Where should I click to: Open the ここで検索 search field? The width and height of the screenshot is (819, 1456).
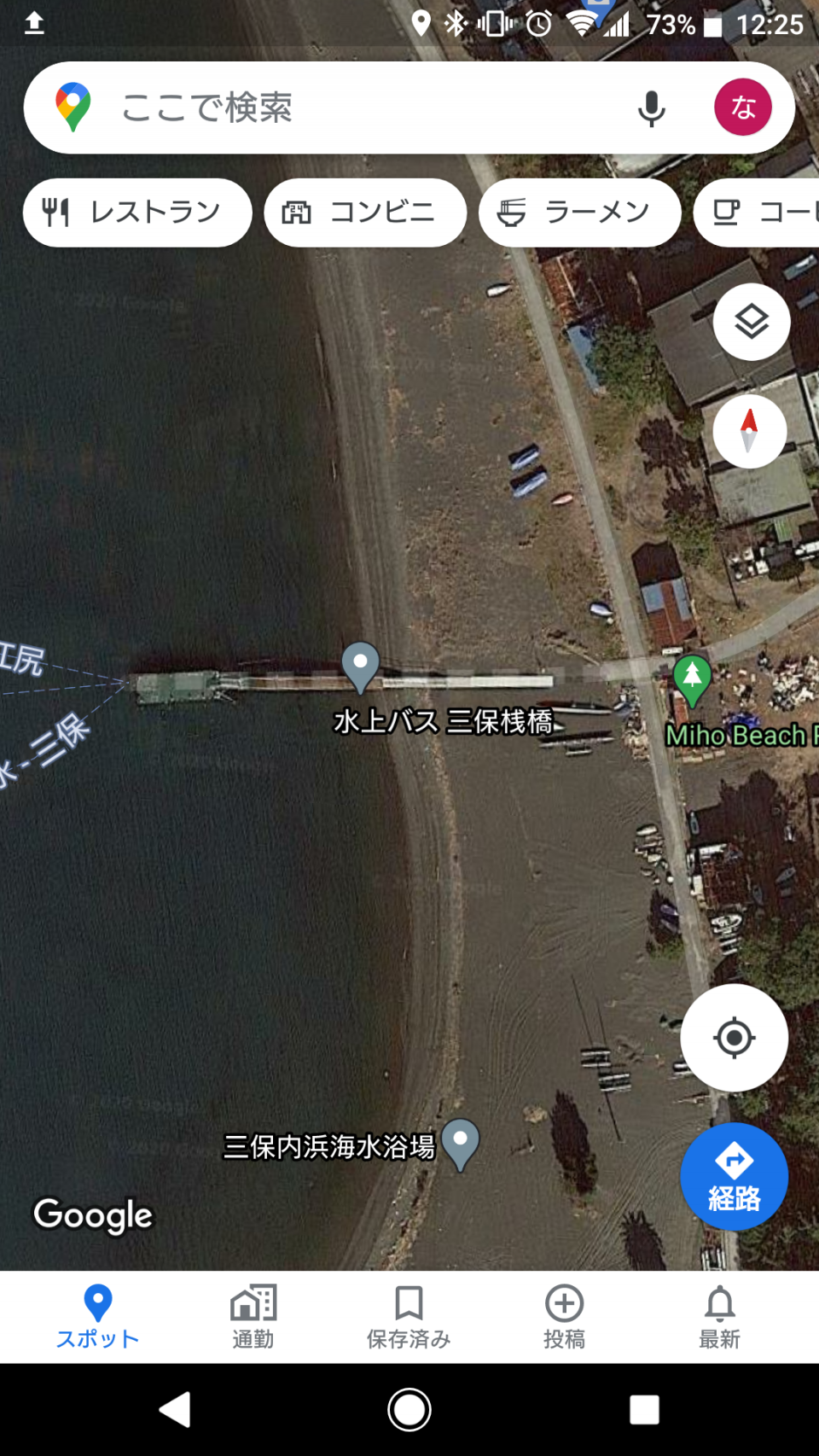point(341,108)
